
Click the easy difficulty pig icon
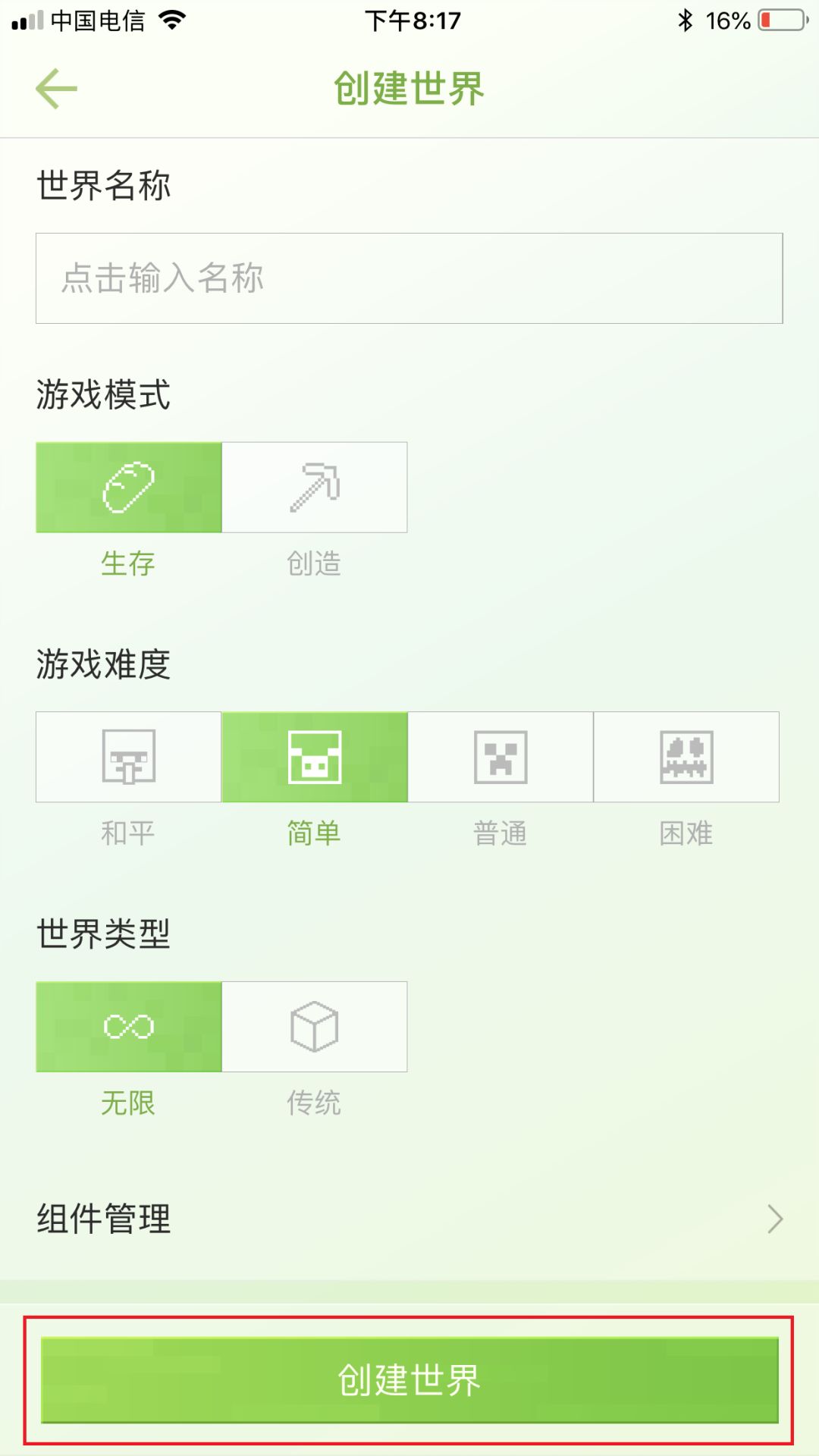pos(314,758)
